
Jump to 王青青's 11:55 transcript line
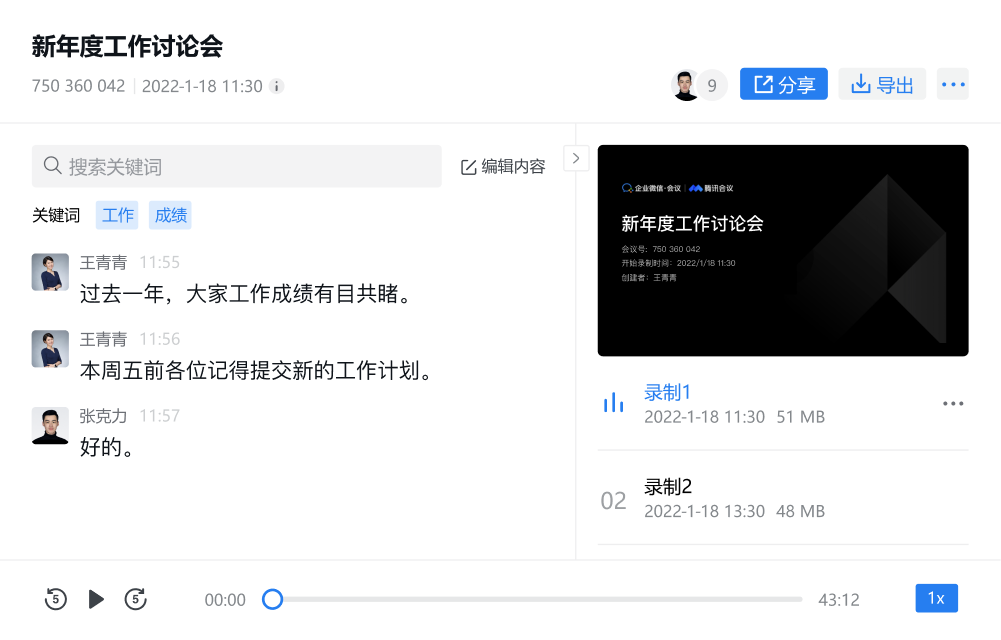tap(245, 294)
